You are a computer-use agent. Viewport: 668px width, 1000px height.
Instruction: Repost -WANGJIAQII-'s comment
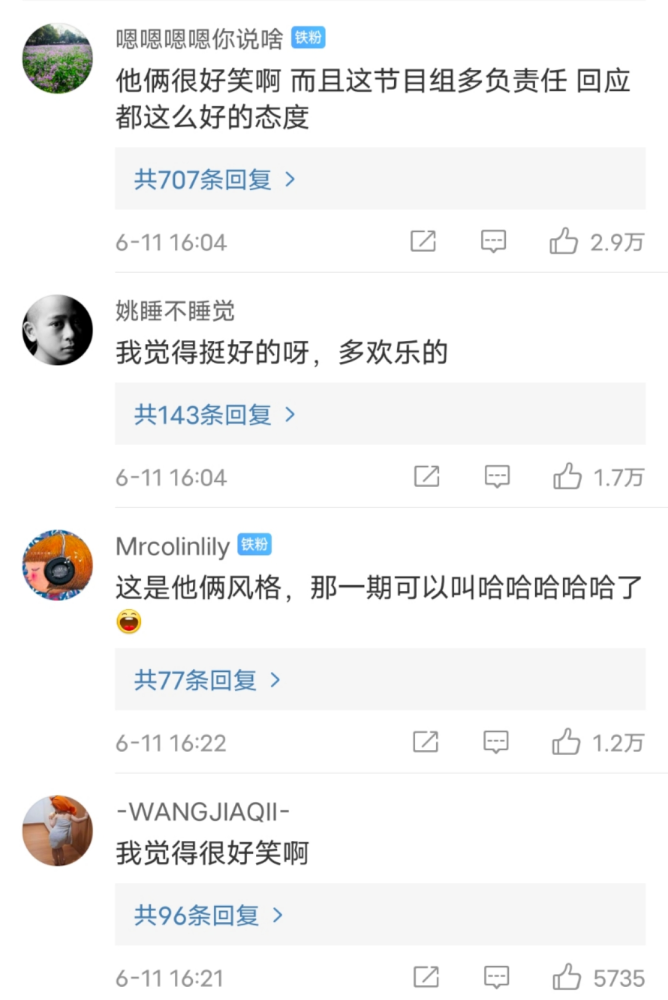coord(426,977)
